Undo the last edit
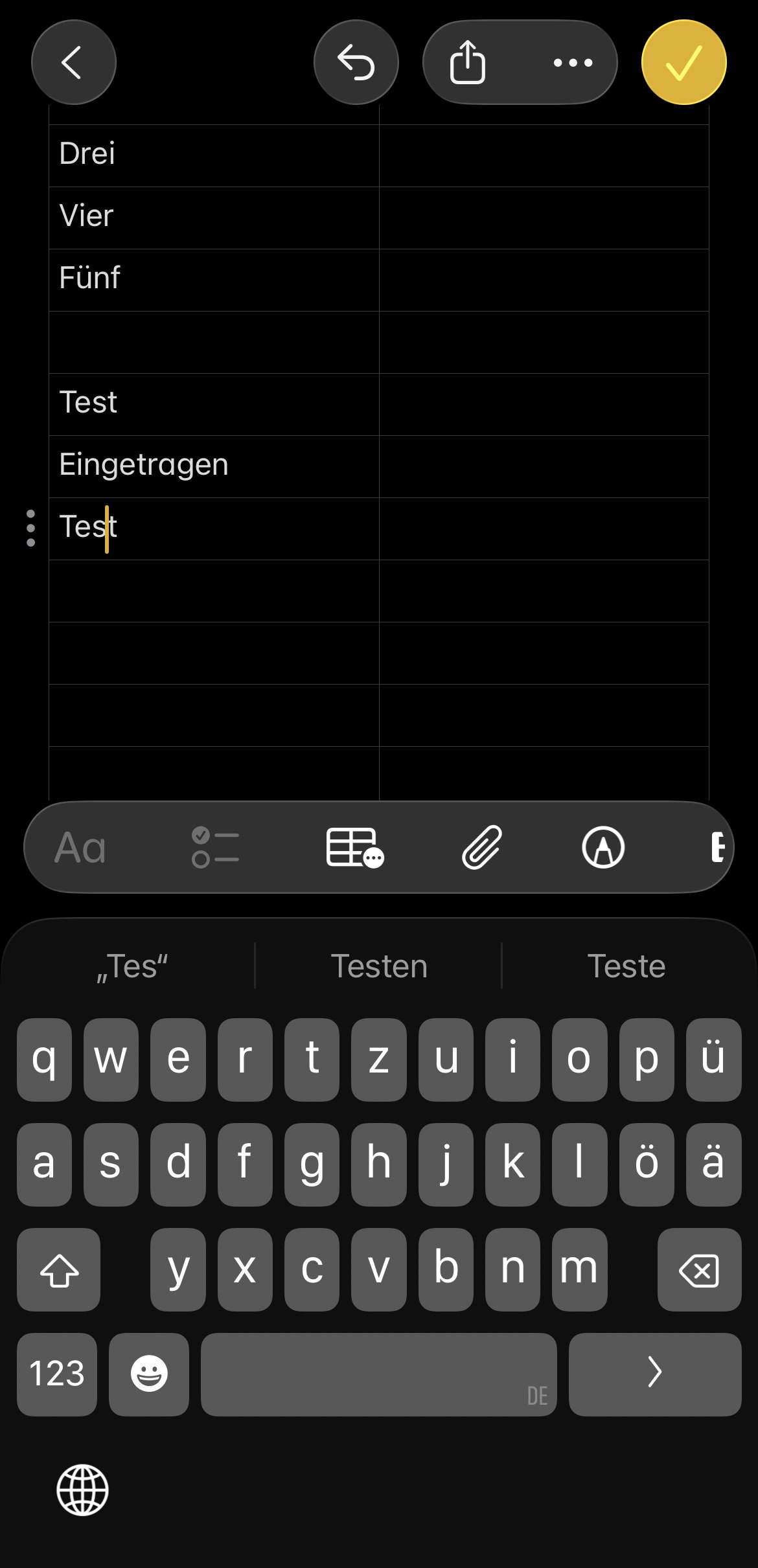This screenshot has height=1568, width=758. tap(356, 63)
